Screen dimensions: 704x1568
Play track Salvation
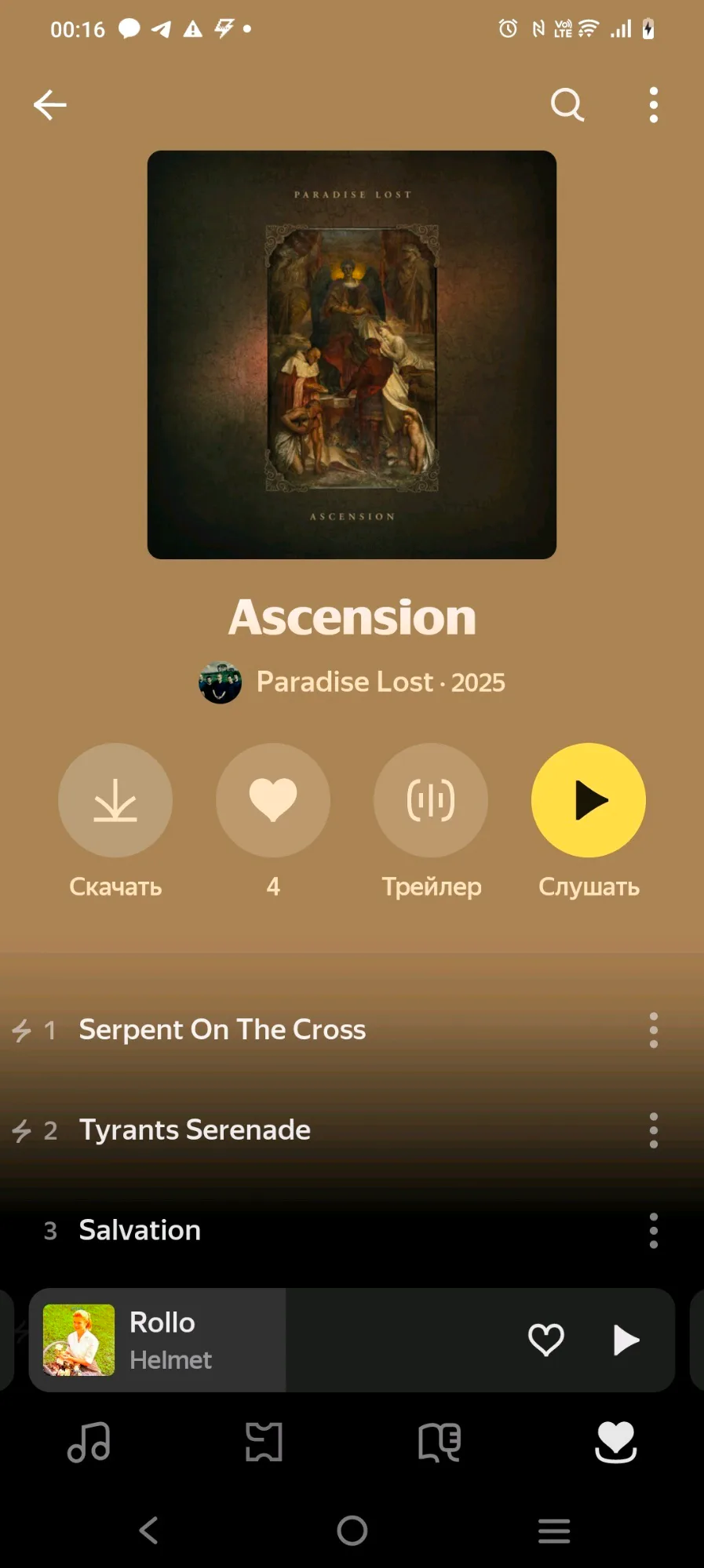tap(140, 1231)
